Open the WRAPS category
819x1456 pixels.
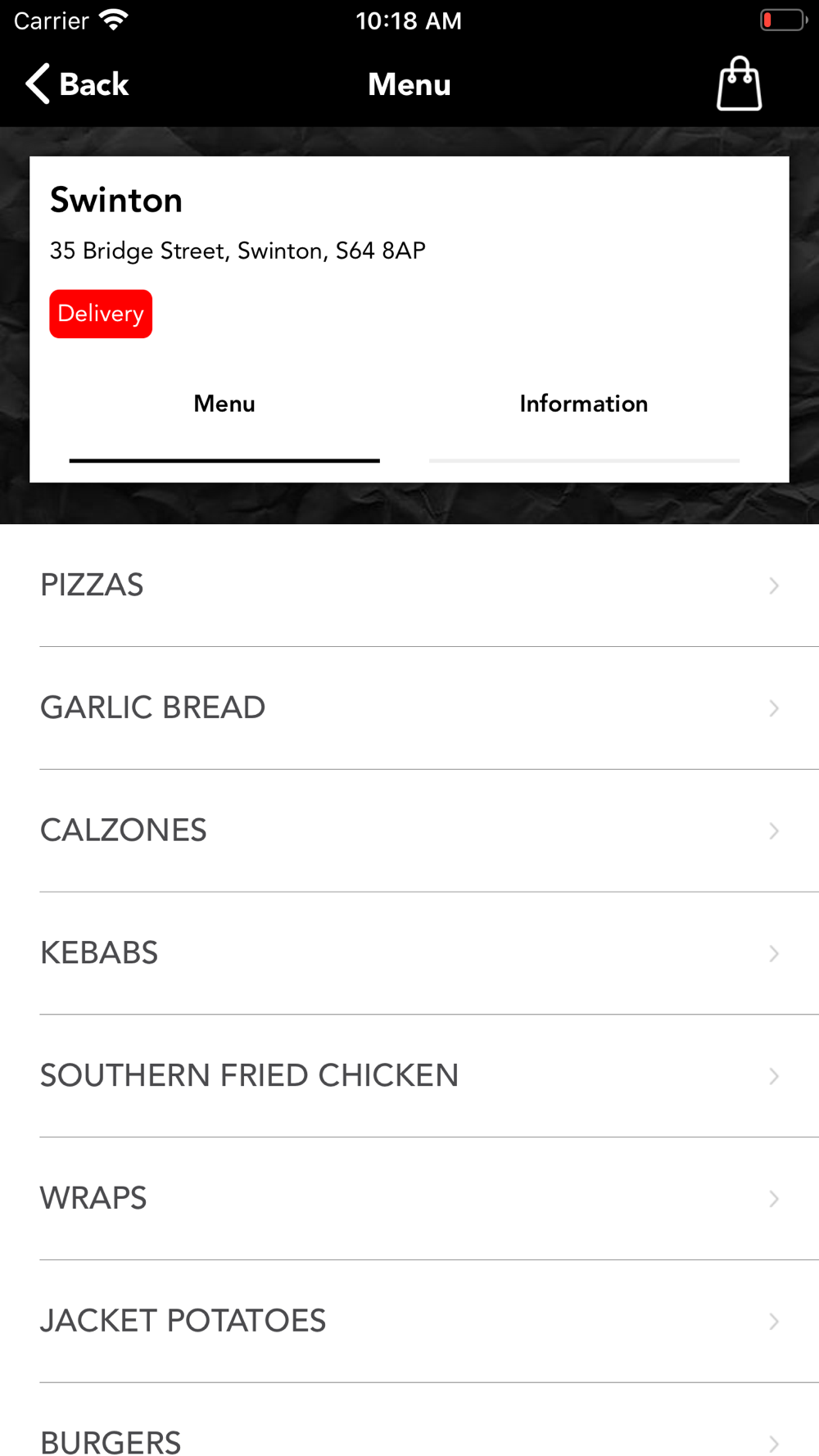409,1199
